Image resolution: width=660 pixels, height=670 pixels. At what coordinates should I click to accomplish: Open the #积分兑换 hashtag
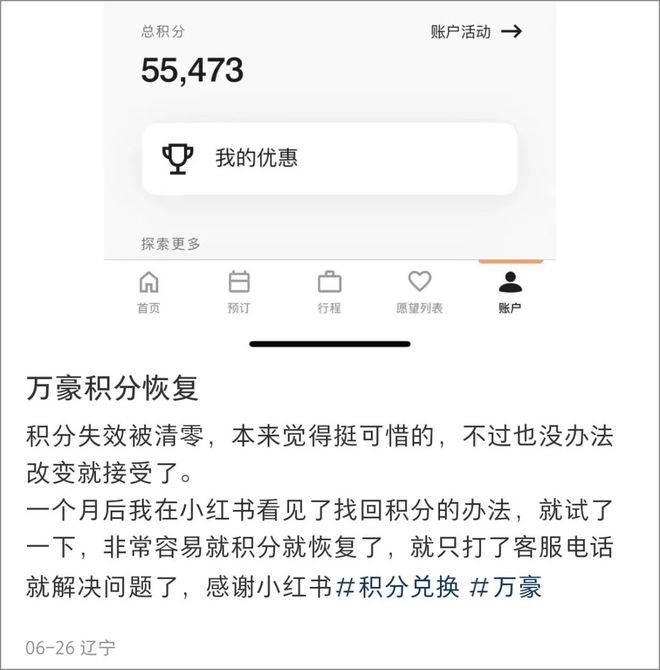coord(397,587)
